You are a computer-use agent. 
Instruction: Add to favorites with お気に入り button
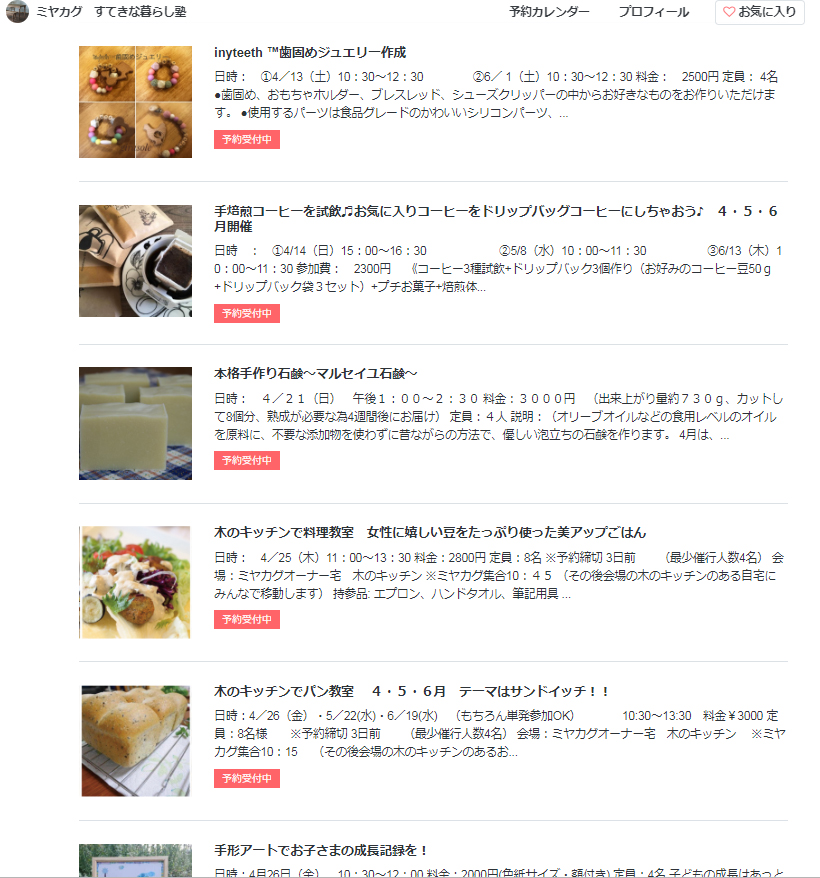(x=760, y=12)
